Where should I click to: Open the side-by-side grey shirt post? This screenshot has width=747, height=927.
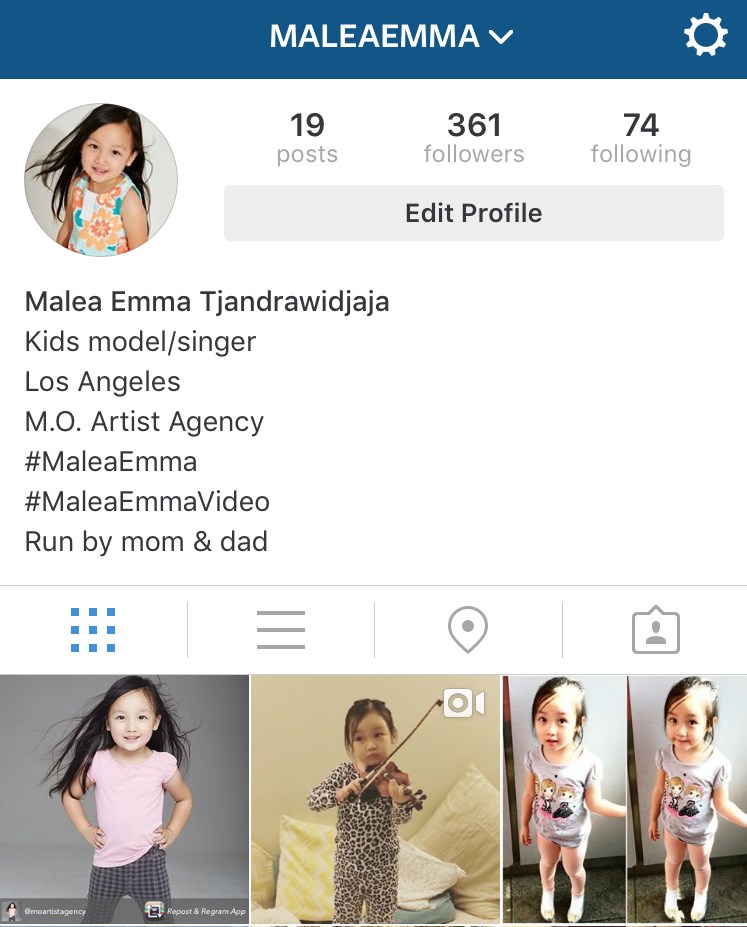coord(624,798)
